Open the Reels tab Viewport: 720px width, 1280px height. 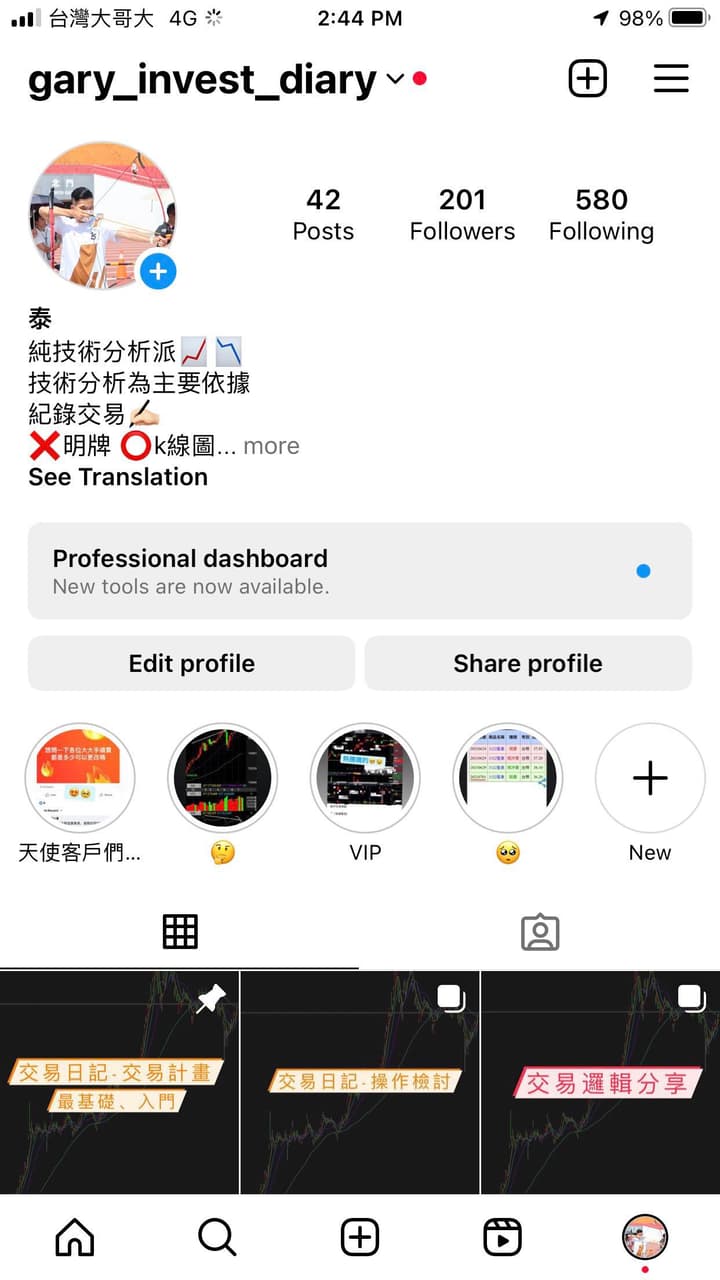502,1238
